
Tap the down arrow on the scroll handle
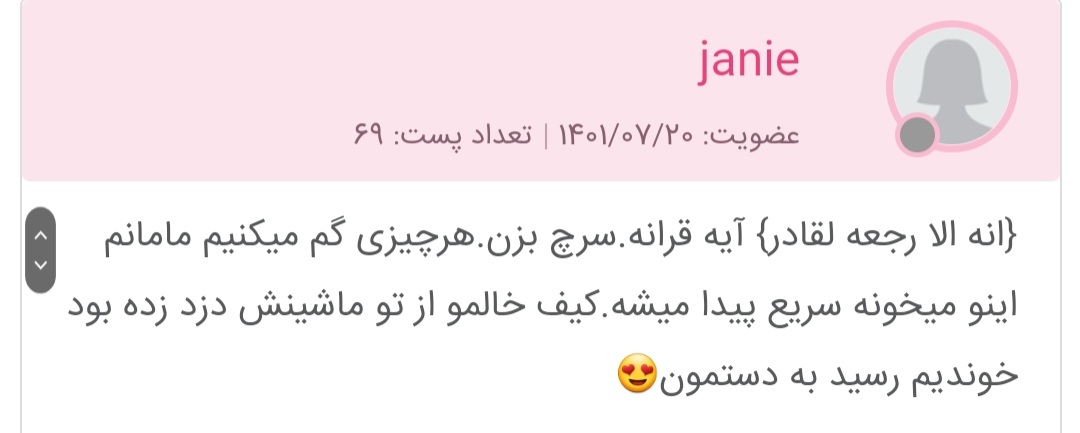(x=40, y=266)
